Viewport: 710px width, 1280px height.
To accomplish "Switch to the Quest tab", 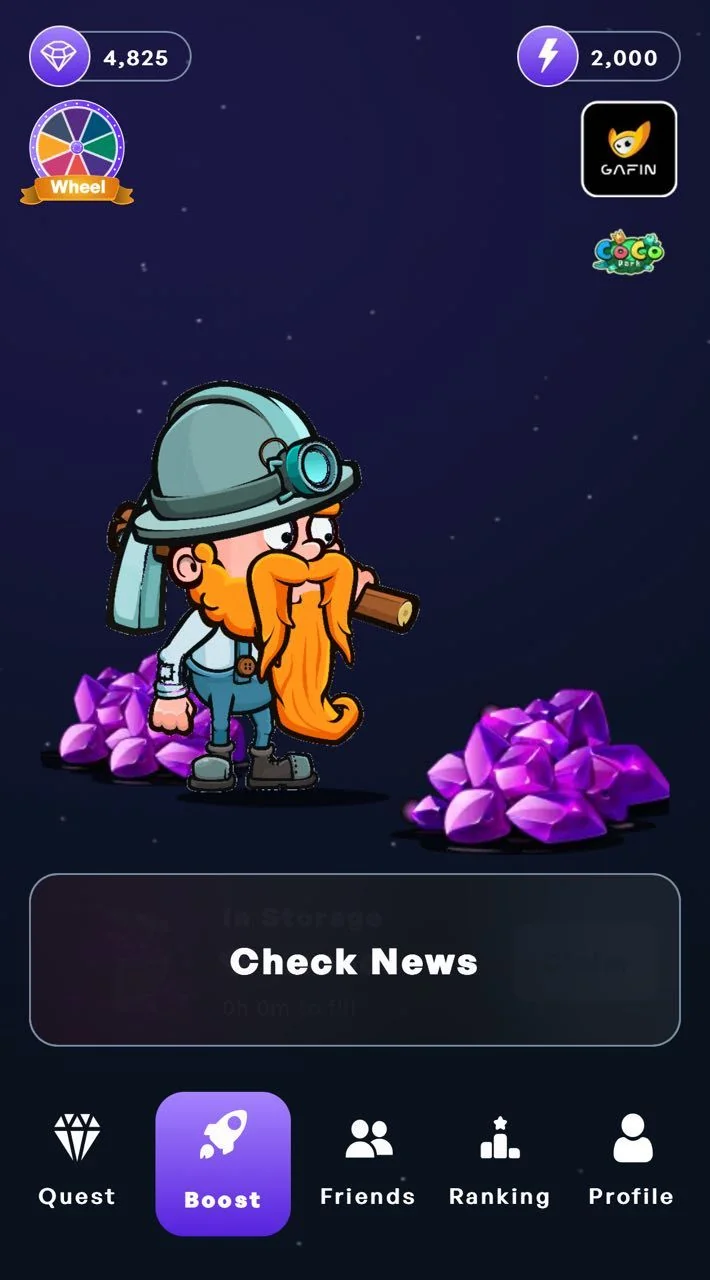I will click(x=77, y=1162).
